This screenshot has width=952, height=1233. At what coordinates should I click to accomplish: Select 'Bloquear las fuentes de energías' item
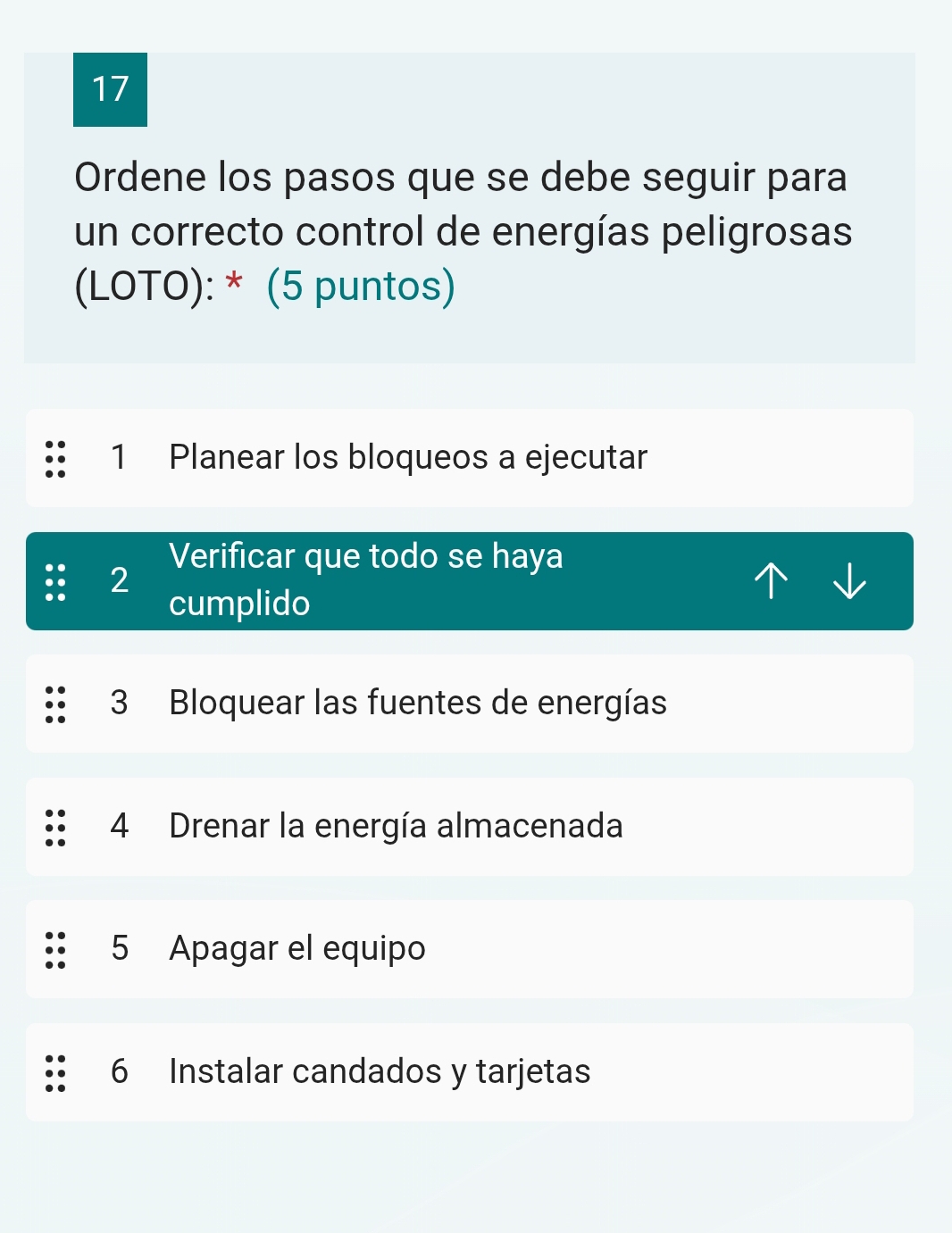(417, 704)
